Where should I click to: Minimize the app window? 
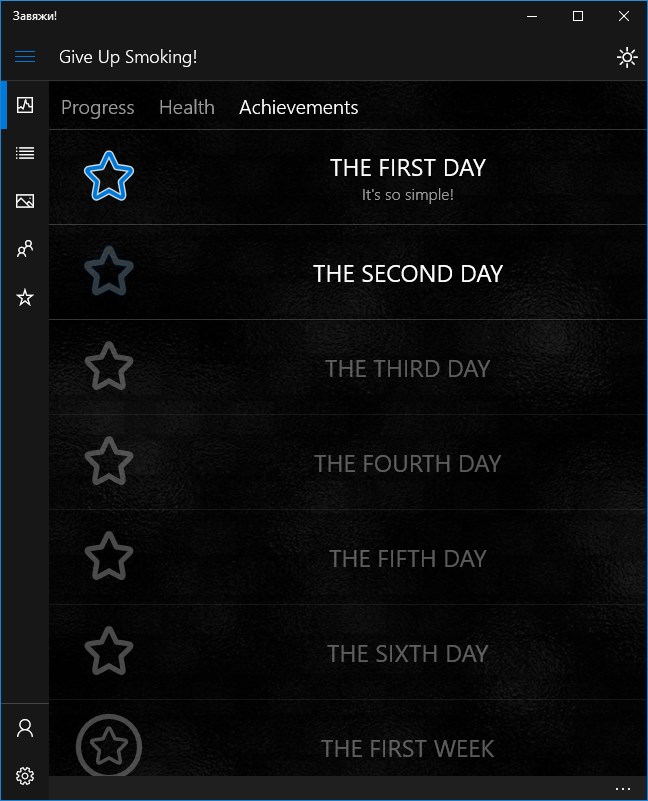[532, 16]
